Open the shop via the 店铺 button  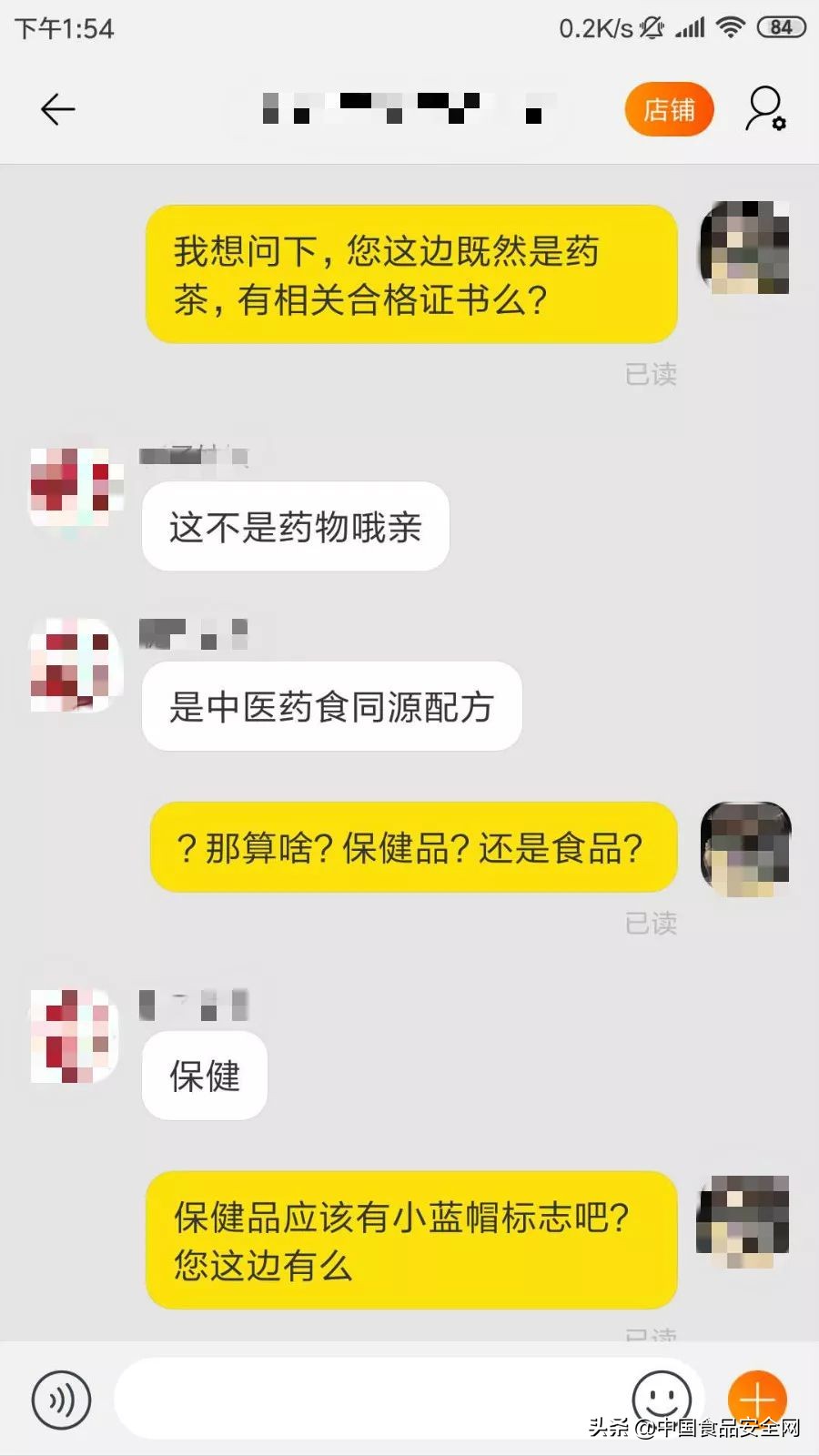tap(669, 109)
